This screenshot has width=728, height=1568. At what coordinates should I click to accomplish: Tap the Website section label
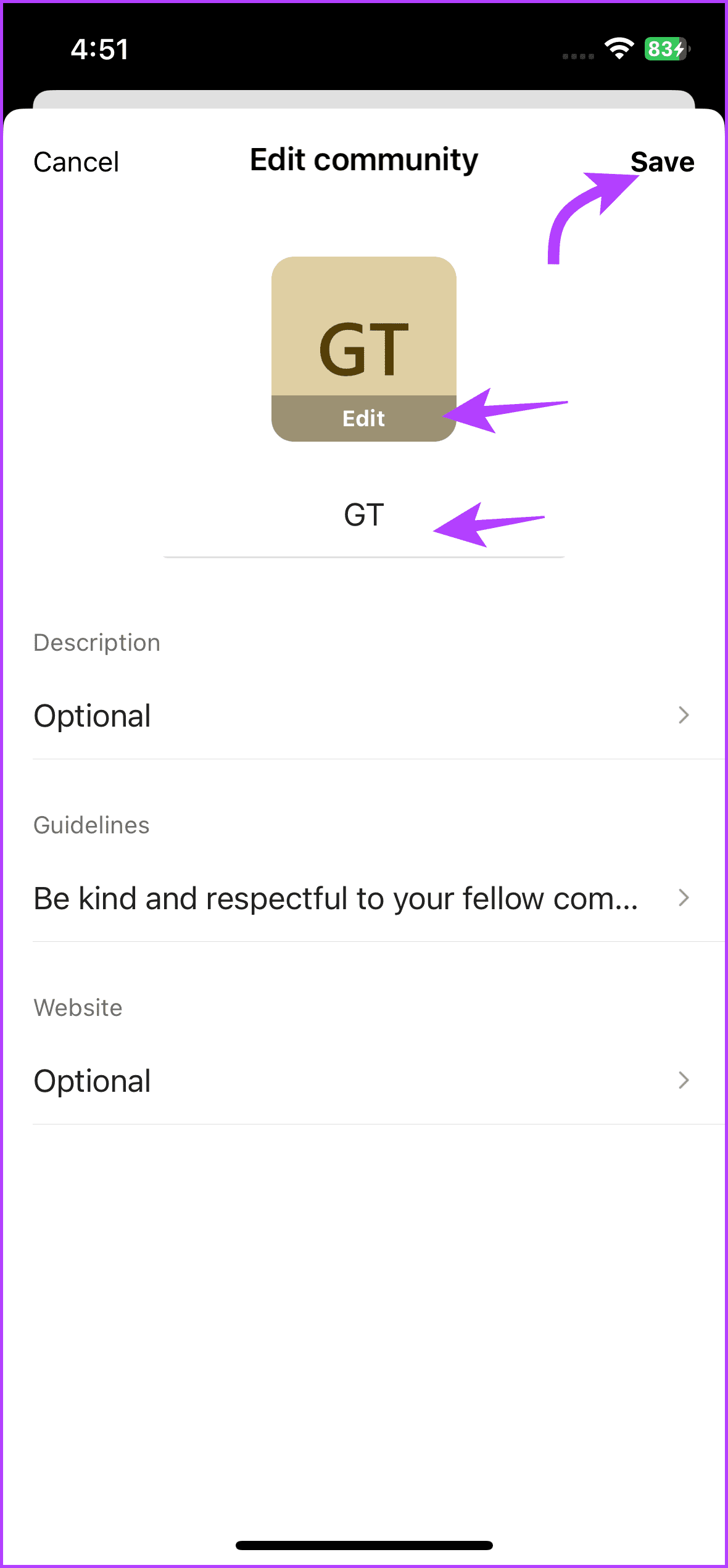pos(78,1008)
